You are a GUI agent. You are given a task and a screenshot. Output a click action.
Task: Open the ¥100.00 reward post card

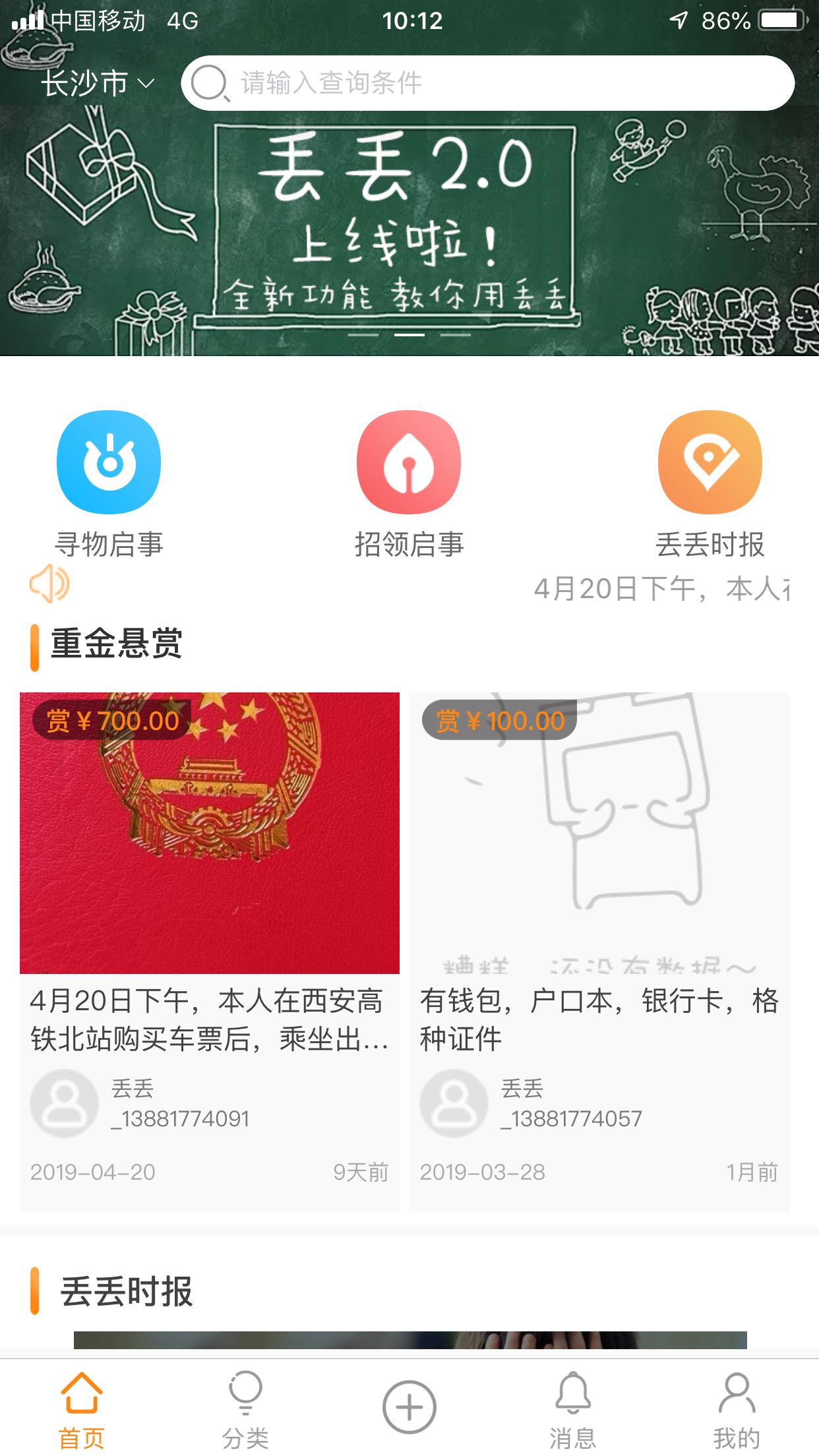(x=599, y=950)
